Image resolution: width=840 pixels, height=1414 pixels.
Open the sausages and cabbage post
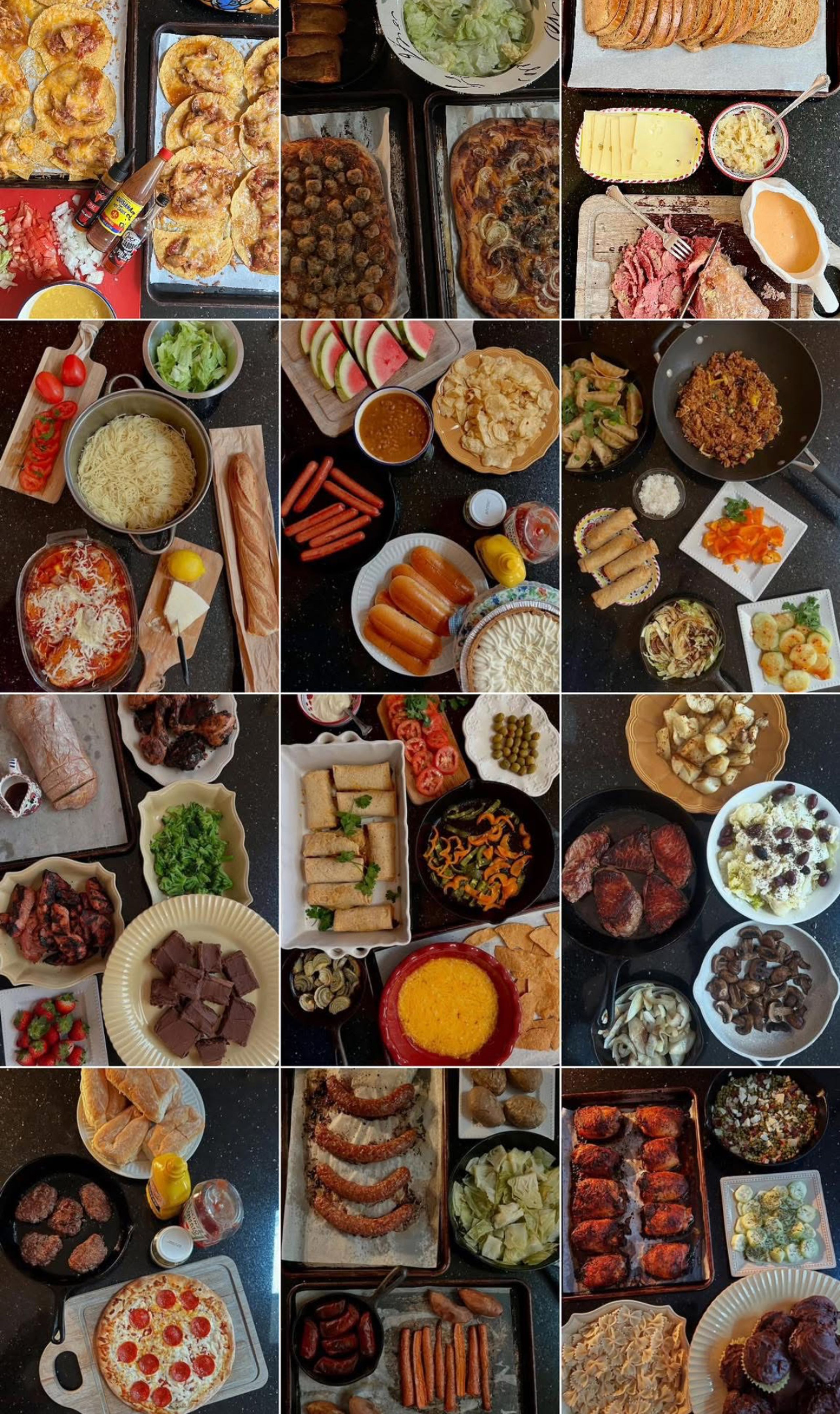[420, 1240]
